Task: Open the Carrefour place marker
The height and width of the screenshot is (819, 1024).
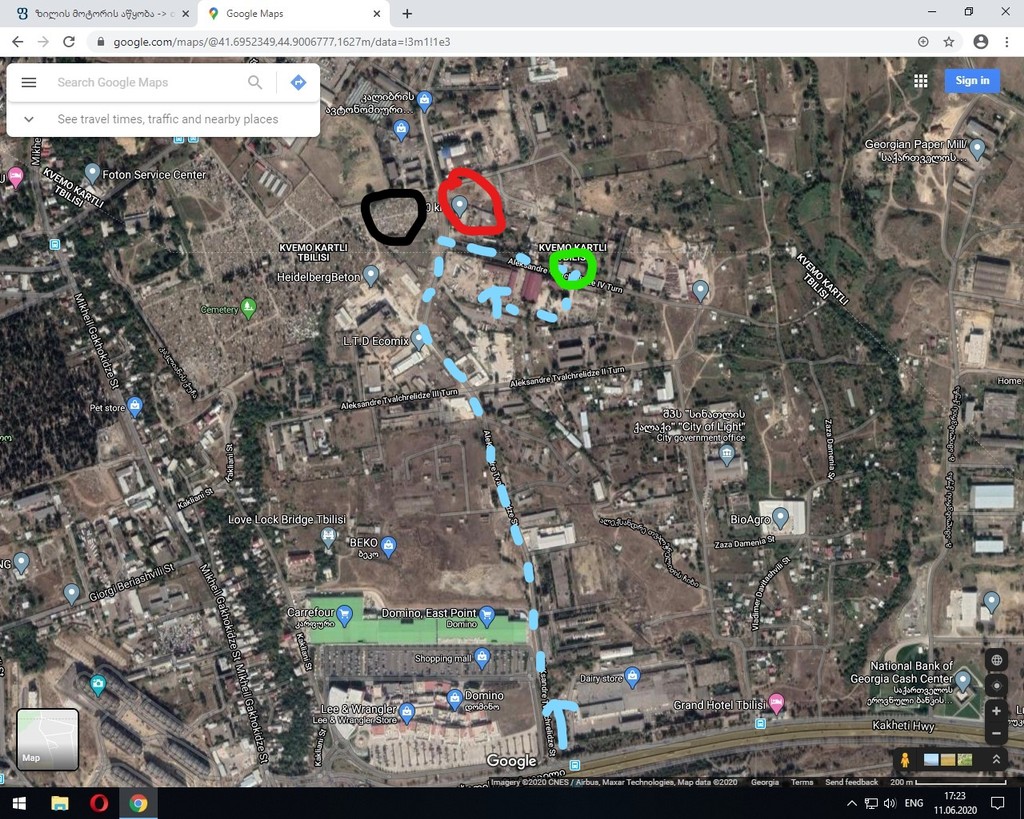Action: (x=345, y=614)
